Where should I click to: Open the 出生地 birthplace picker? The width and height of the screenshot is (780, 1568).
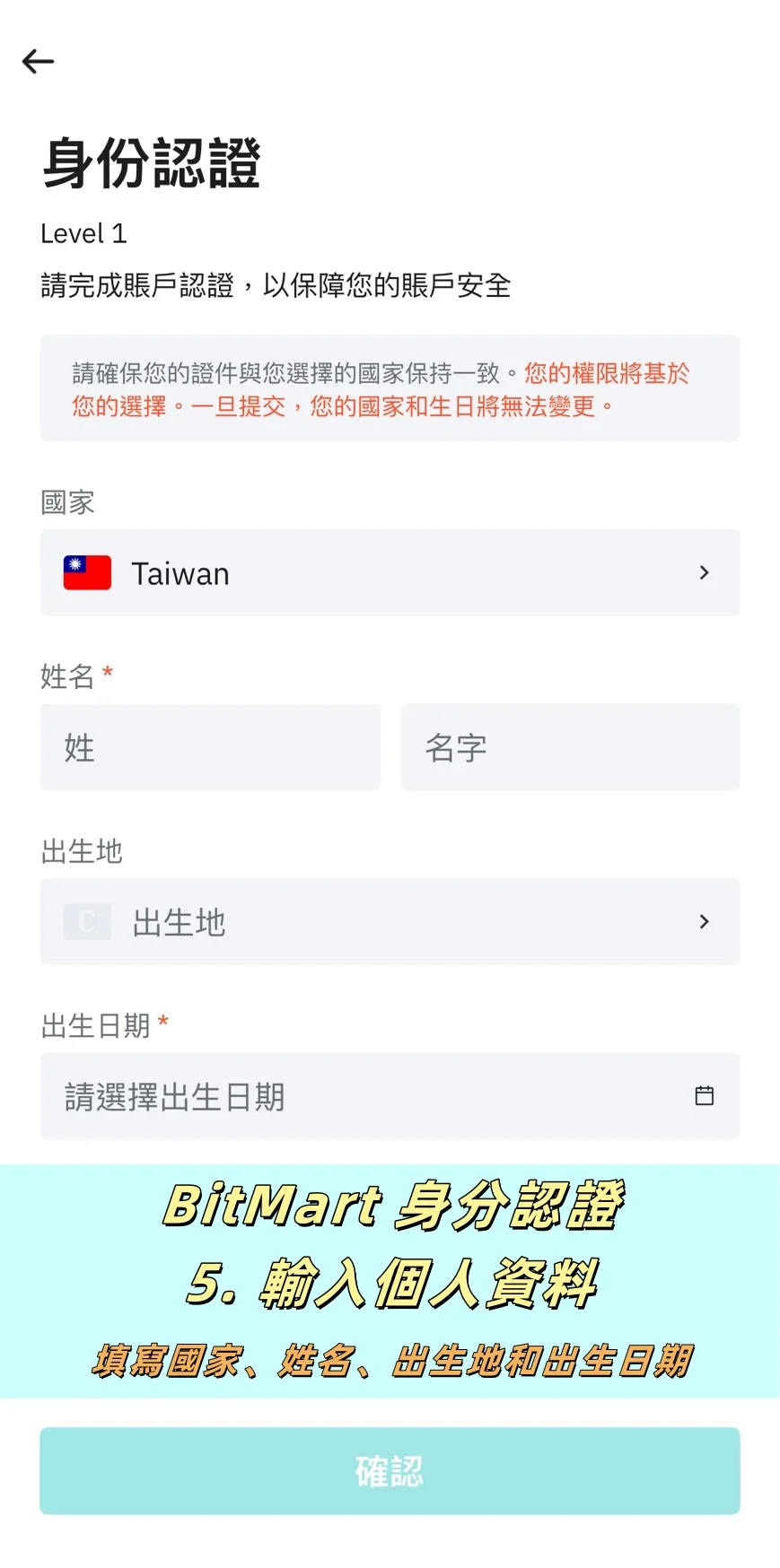point(389,922)
